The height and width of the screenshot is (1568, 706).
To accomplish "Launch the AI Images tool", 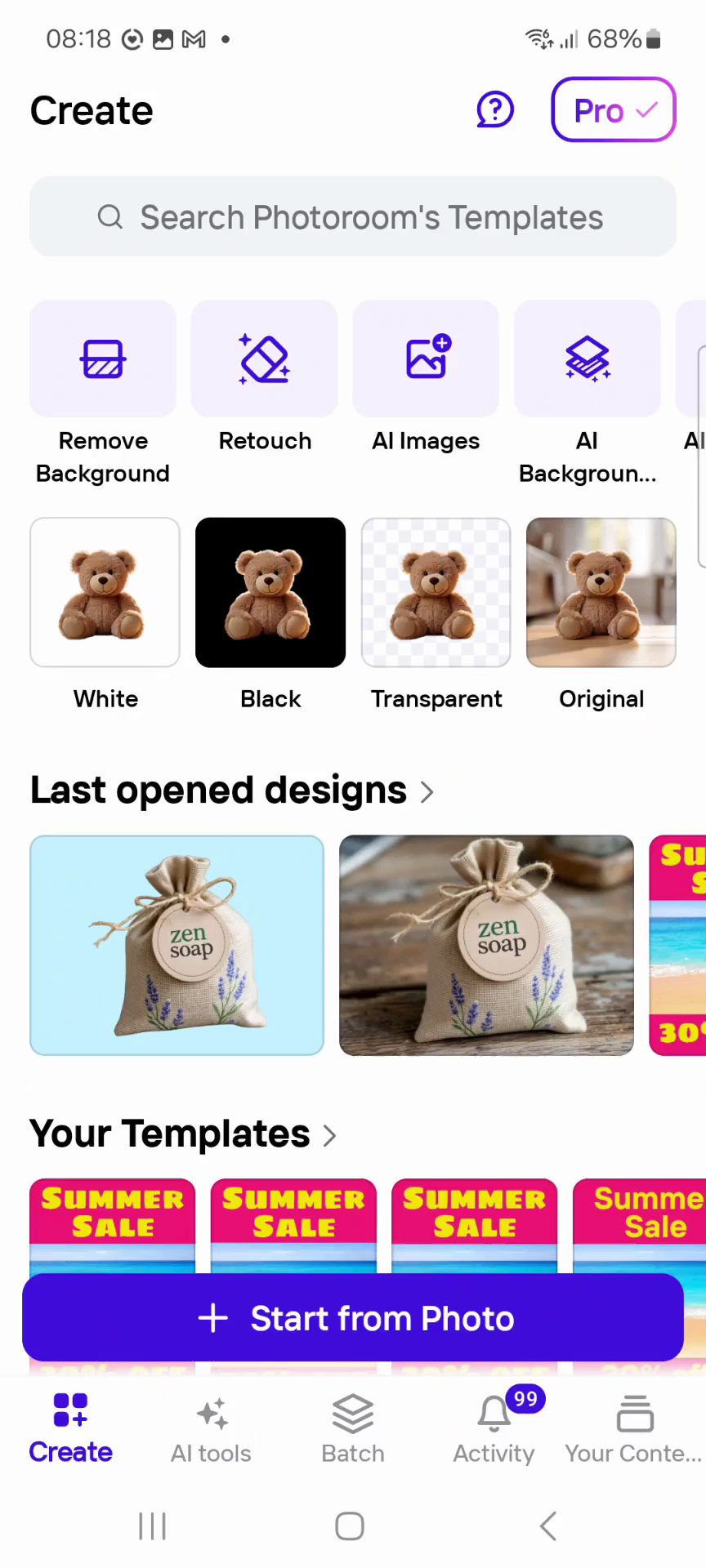I will click(426, 360).
